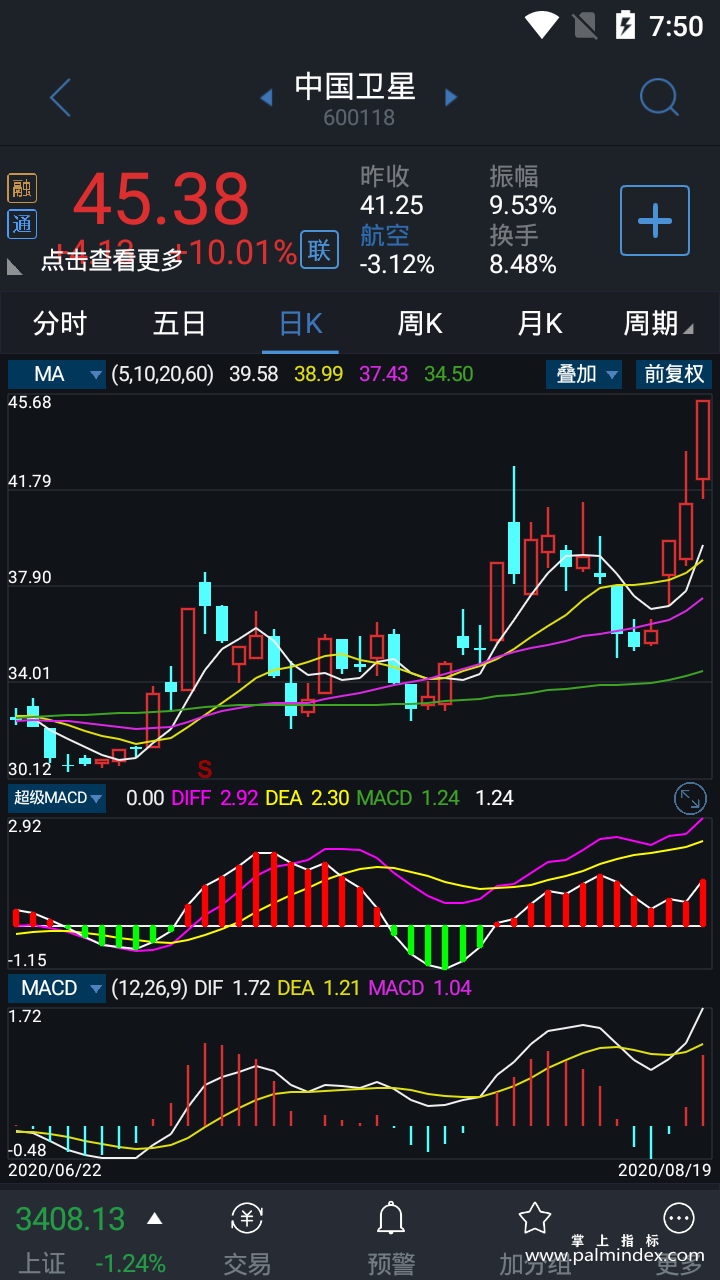Tap the 联 related button

coord(318,250)
